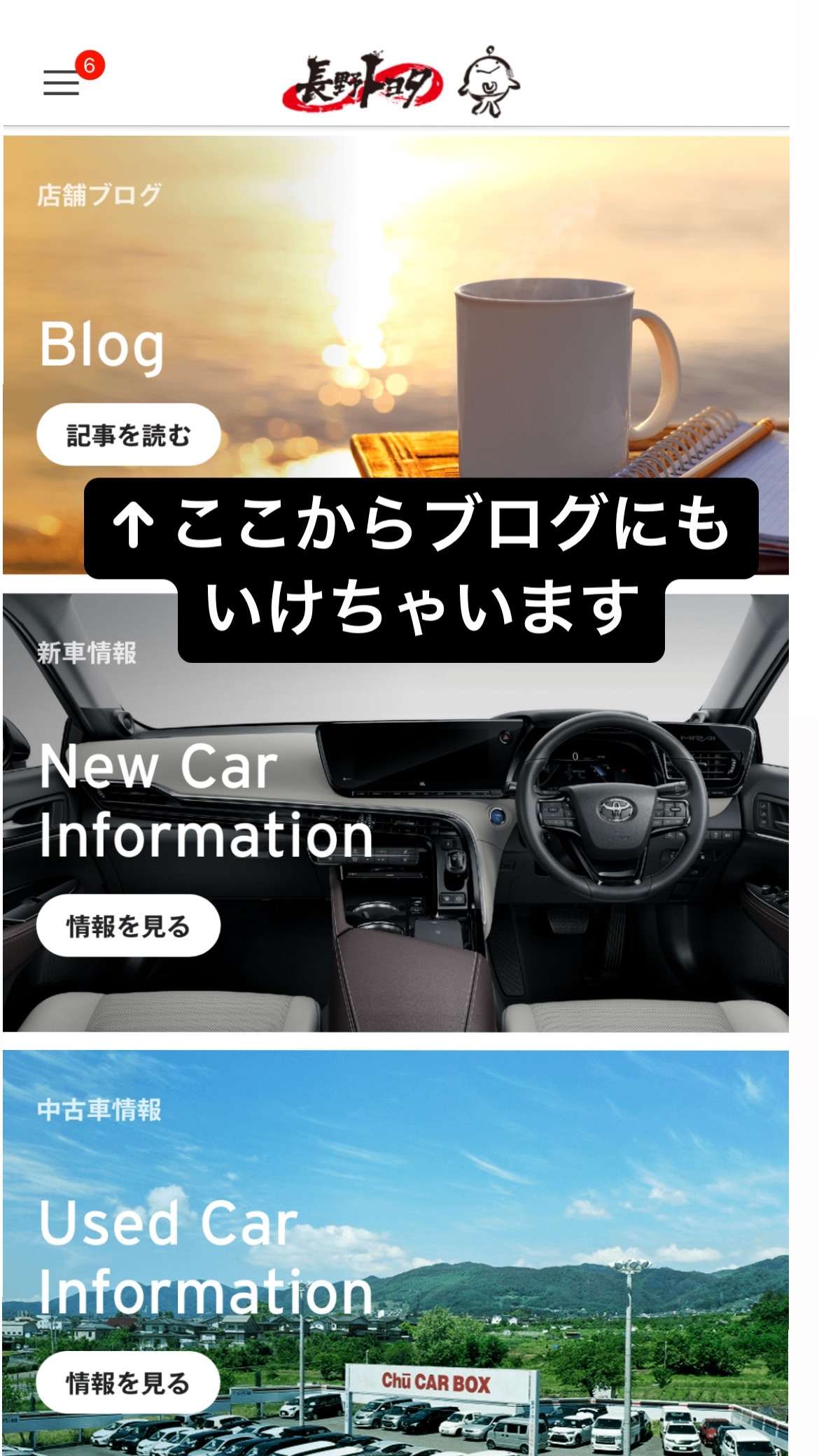Tap the 記事を読む button on the Blog card
The image size is (819, 1456).
(x=128, y=435)
